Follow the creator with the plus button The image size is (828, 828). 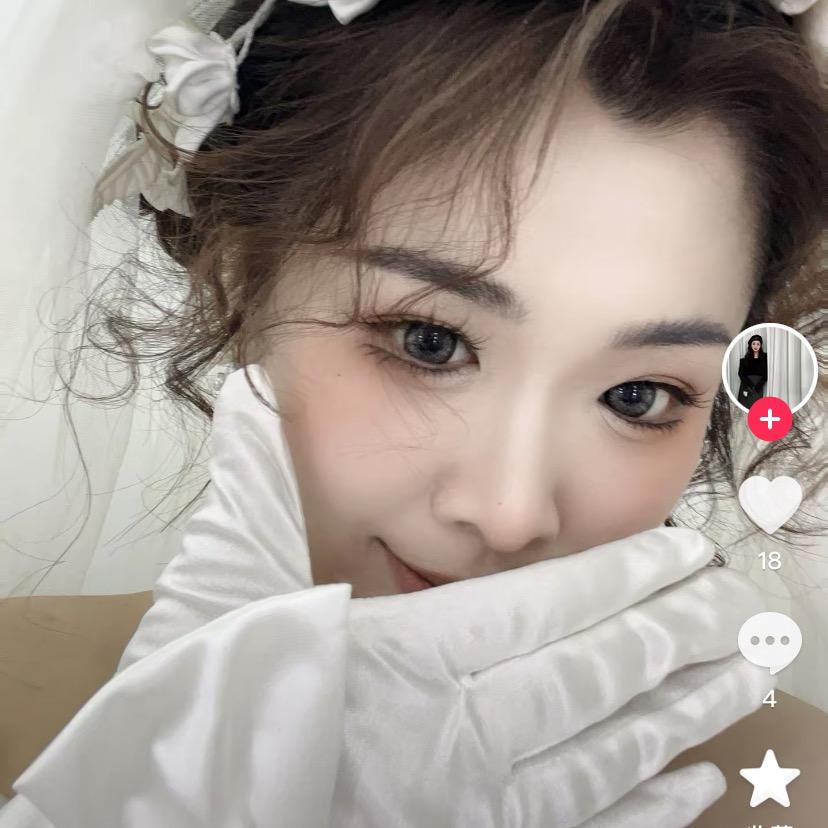click(x=770, y=420)
